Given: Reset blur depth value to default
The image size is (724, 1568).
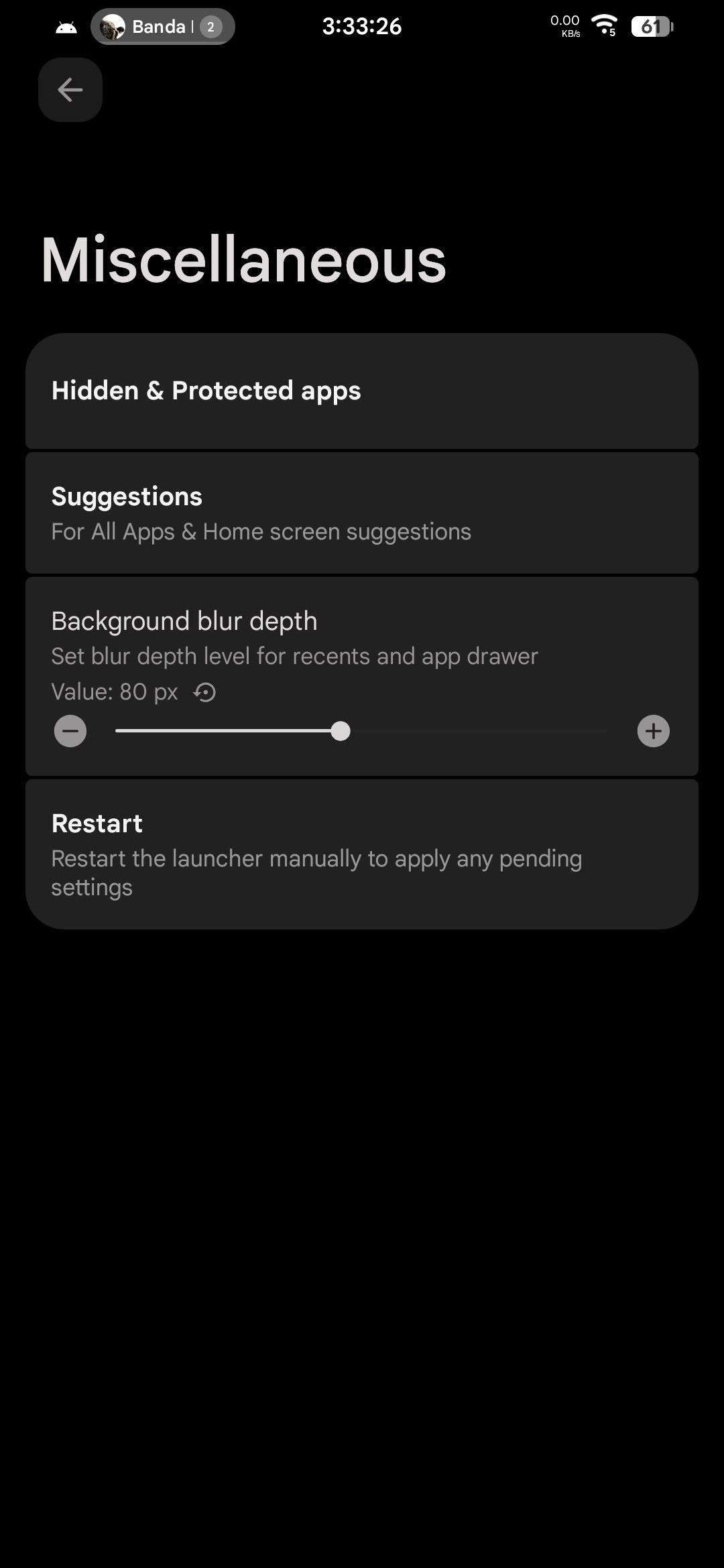Looking at the screenshot, I should point(204,692).
